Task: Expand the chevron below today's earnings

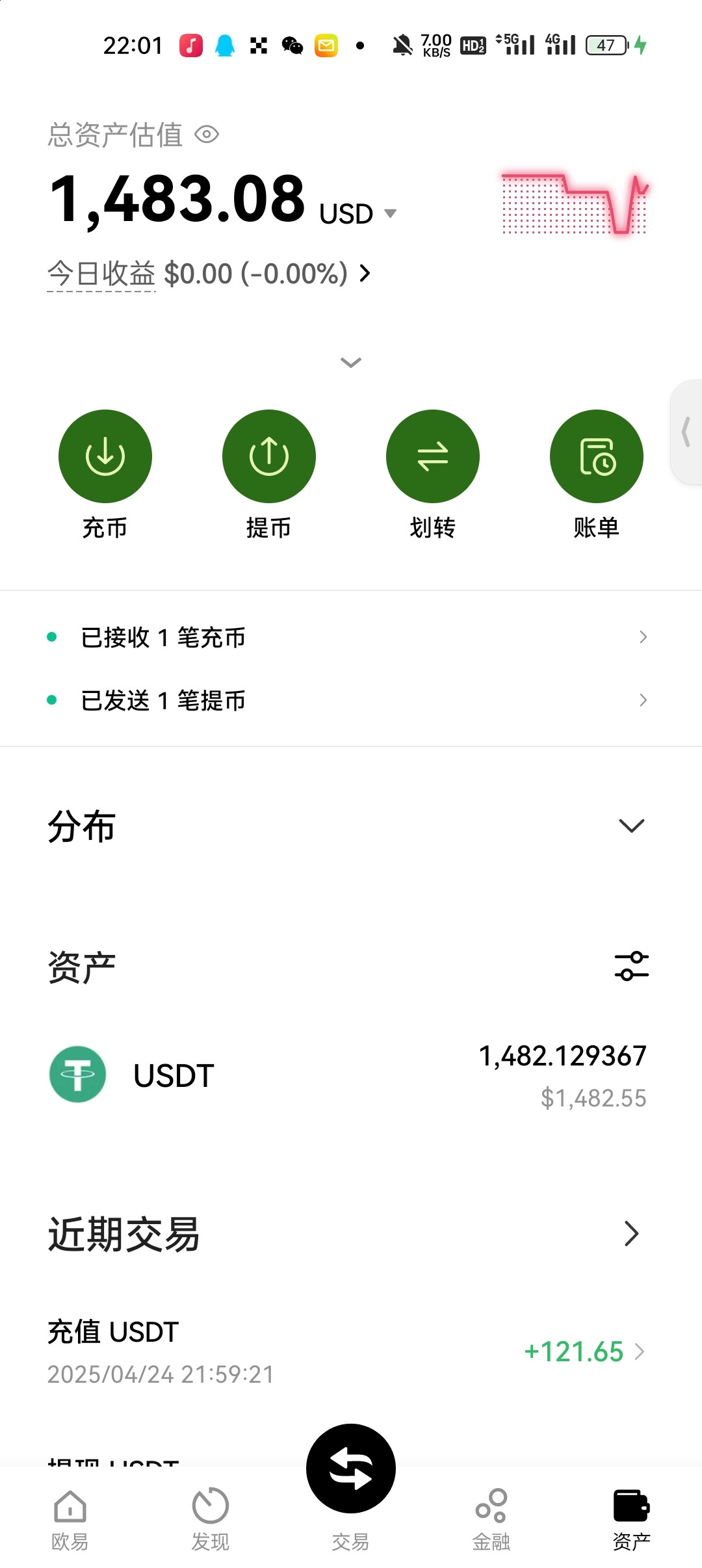Action: point(351,362)
